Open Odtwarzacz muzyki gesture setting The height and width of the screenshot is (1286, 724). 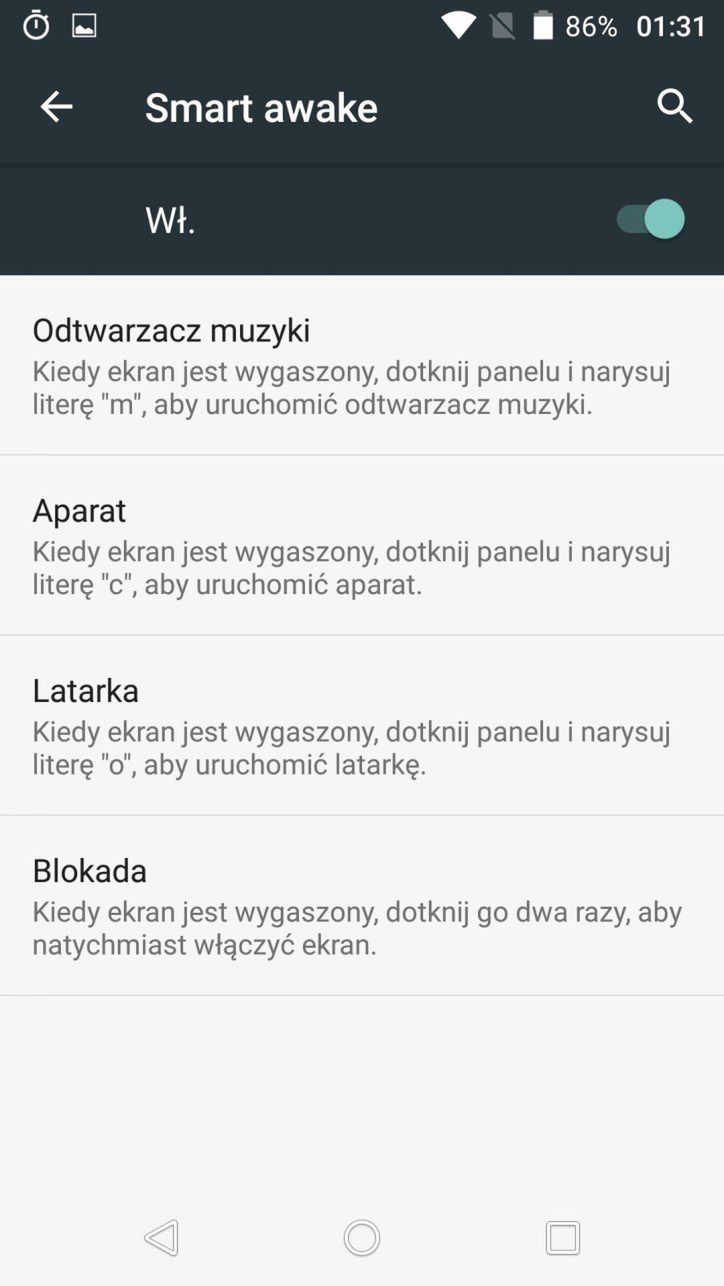point(360,366)
